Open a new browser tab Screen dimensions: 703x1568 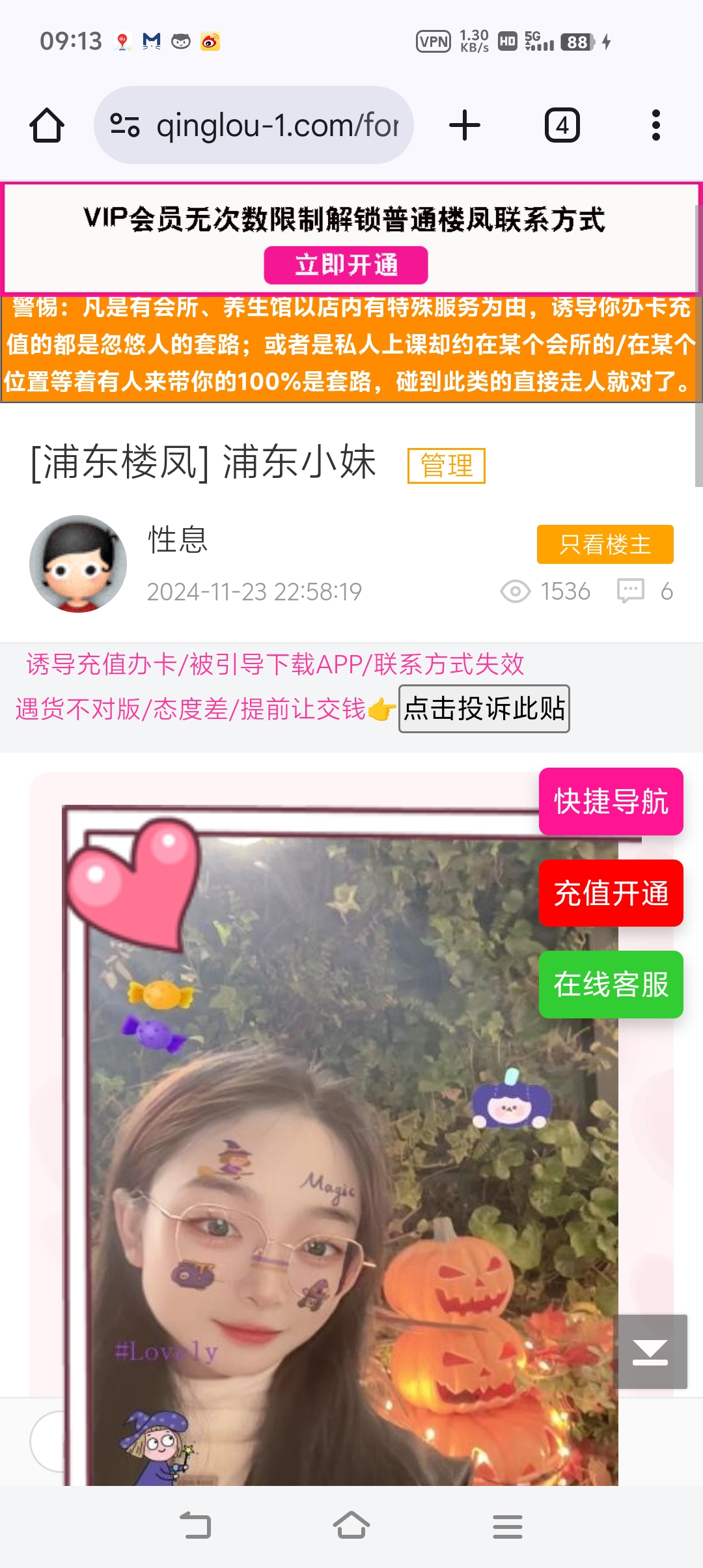[465, 125]
